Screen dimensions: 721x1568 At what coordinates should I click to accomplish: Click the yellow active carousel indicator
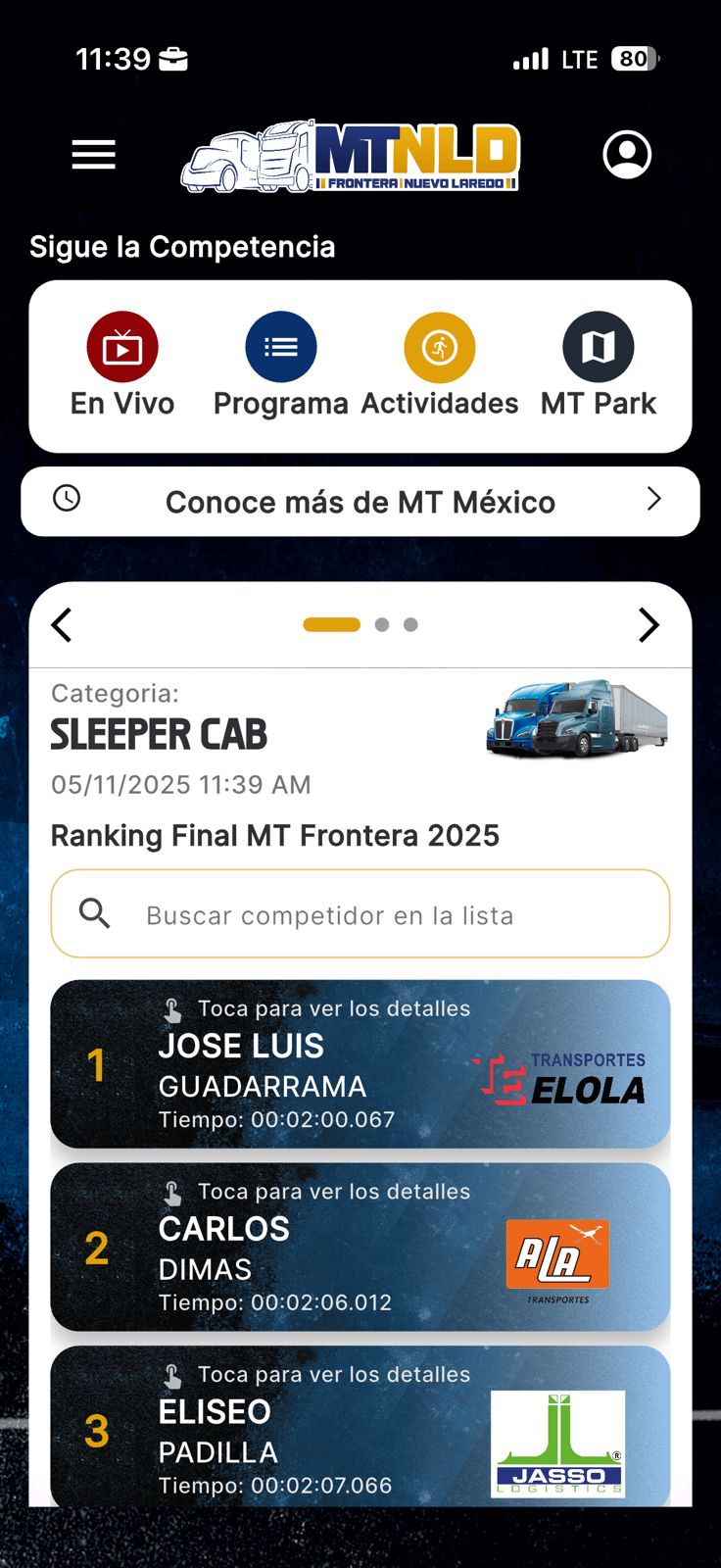[x=330, y=624]
